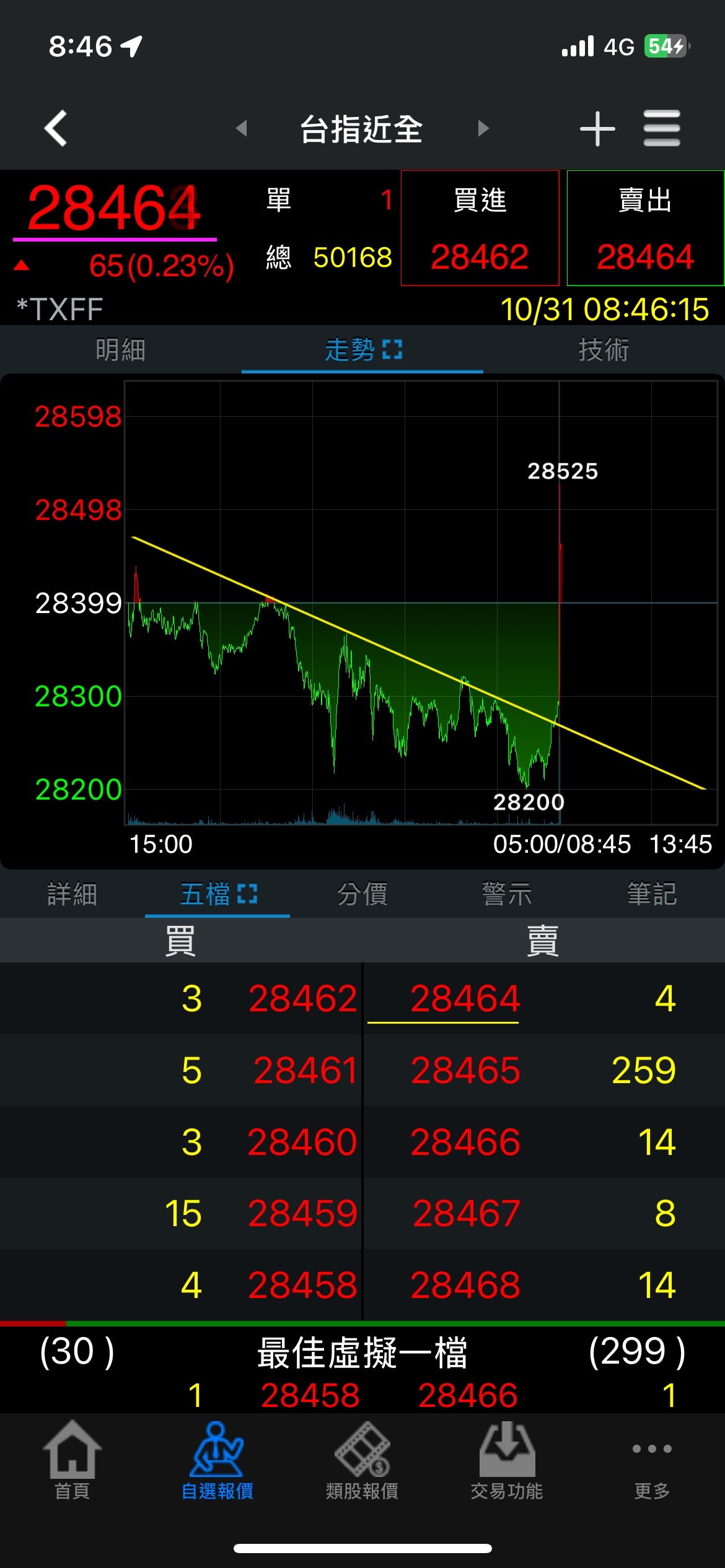Image resolution: width=725 pixels, height=1568 pixels.
Task: Go back using the top-left arrow
Action: [56, 128]
